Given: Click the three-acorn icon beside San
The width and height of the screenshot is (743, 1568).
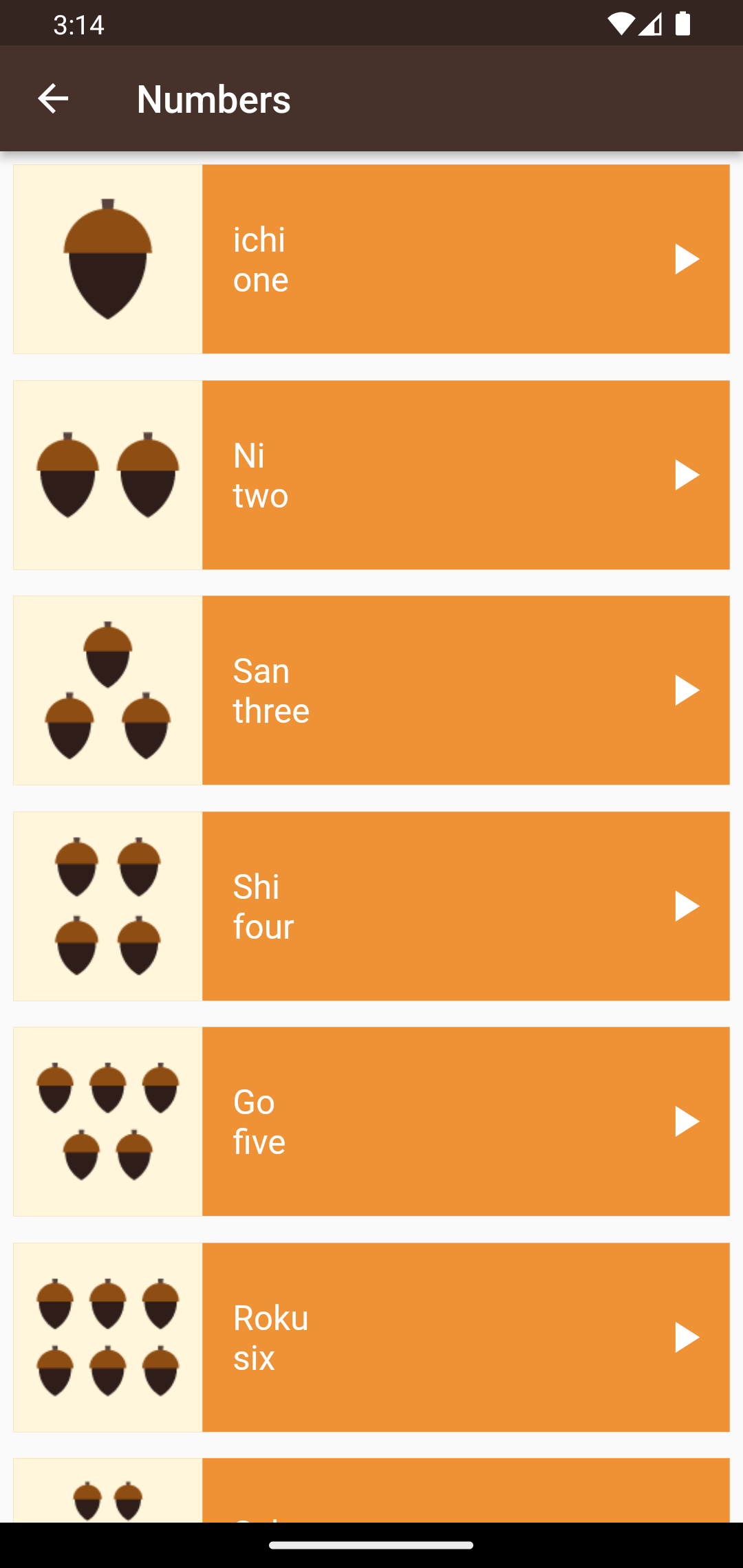Looking at the screenshot, I should [x=107, y=690].
